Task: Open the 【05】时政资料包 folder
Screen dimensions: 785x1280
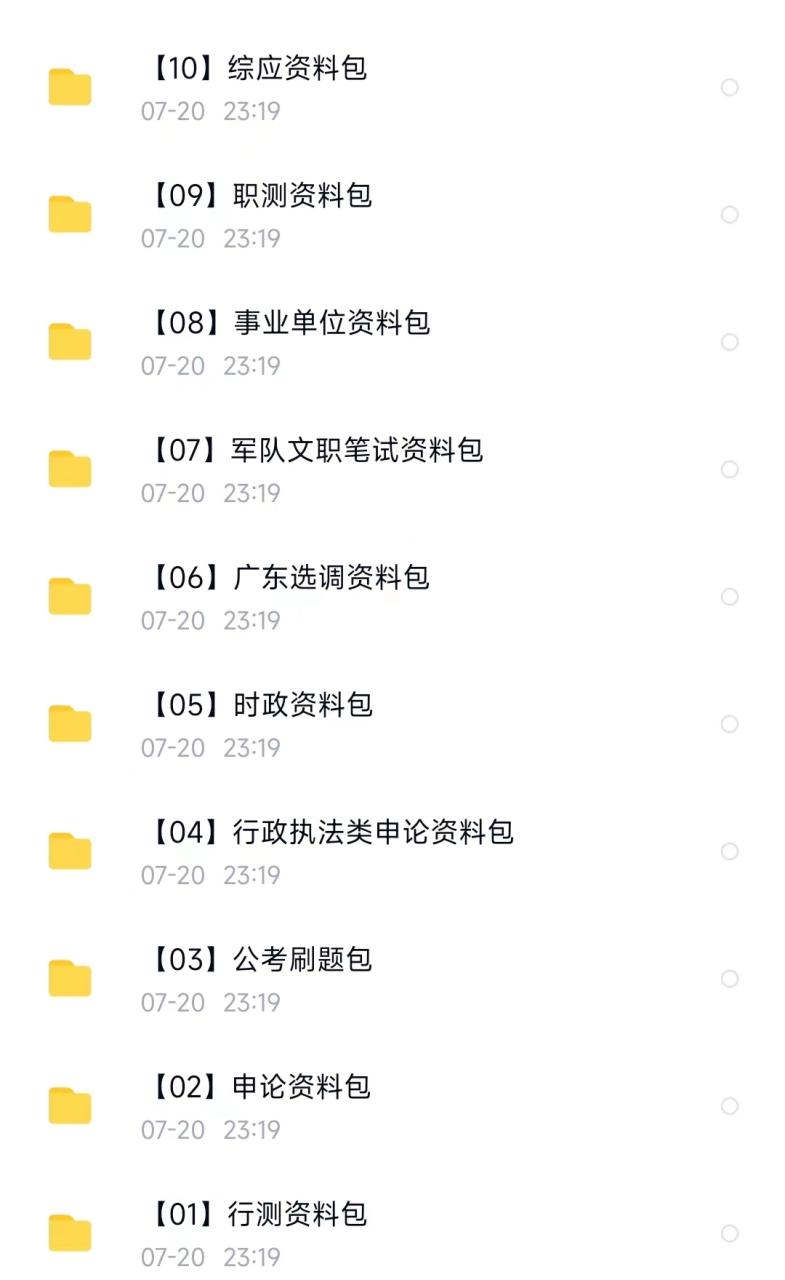Action: [x=260, y=705]
